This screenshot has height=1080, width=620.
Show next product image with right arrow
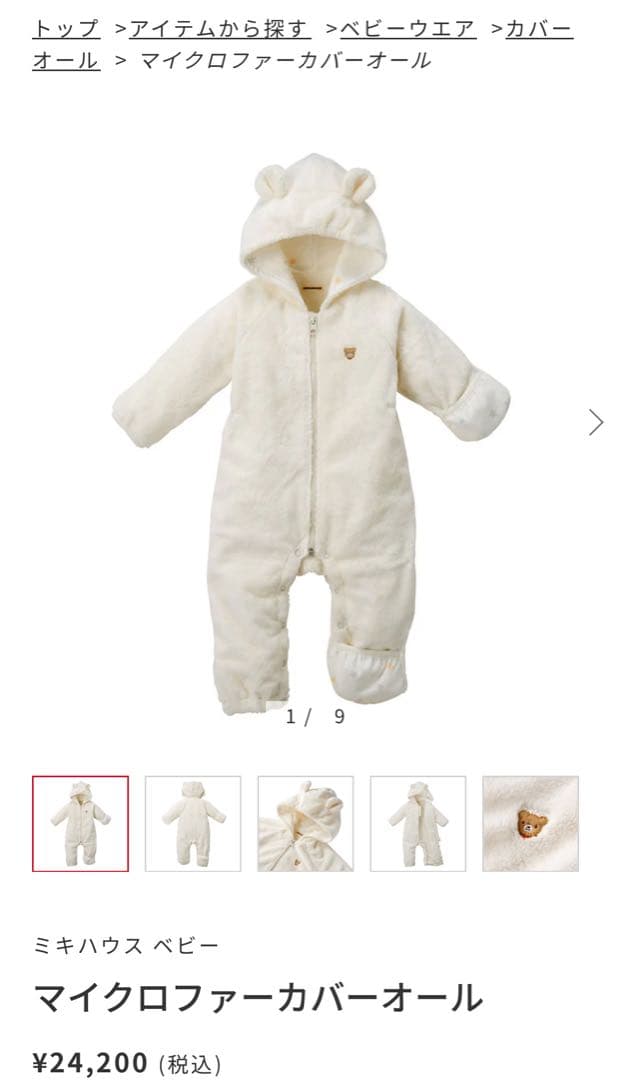coord(596,422)
